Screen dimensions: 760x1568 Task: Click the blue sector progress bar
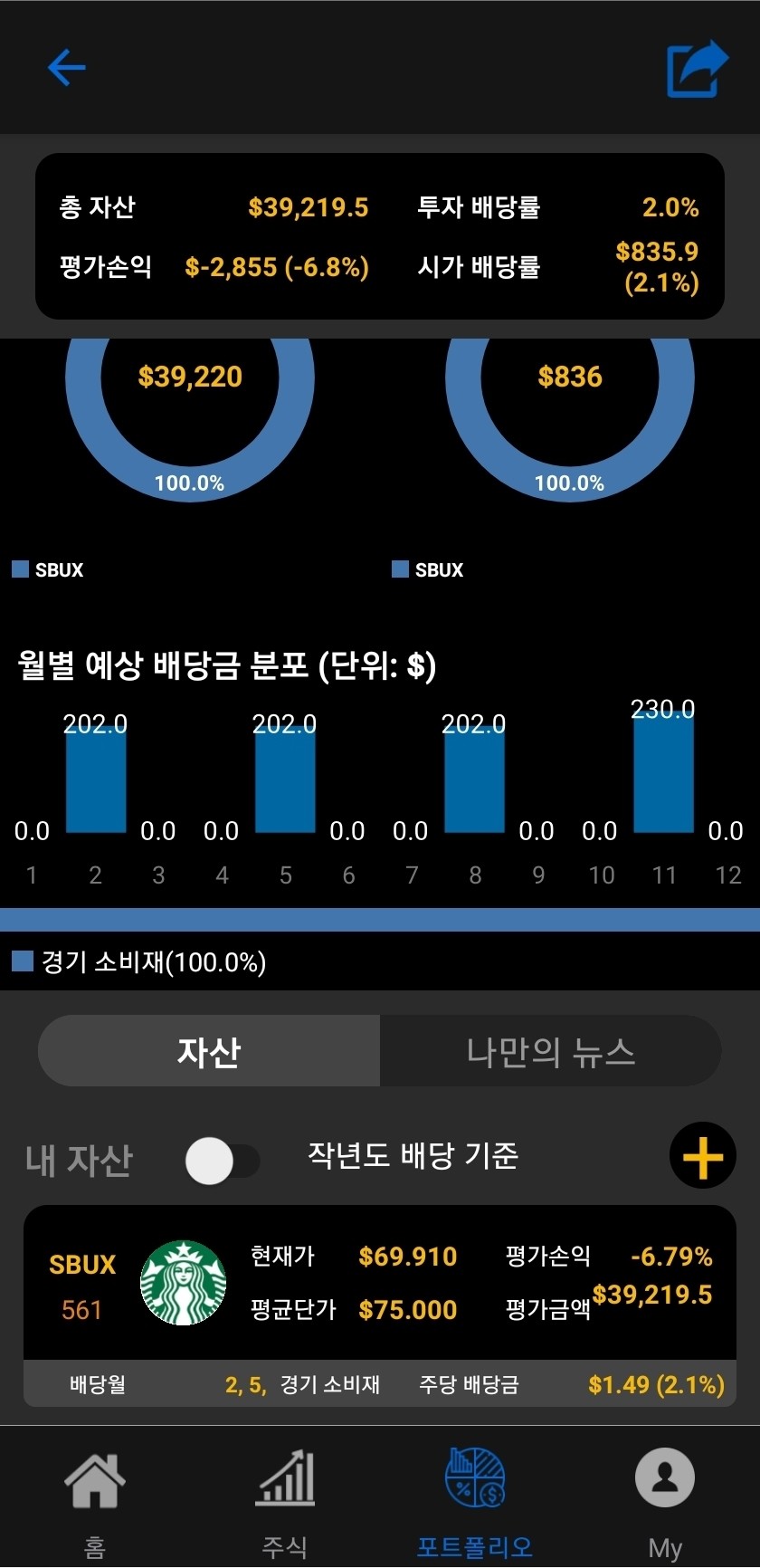(380, 918)
